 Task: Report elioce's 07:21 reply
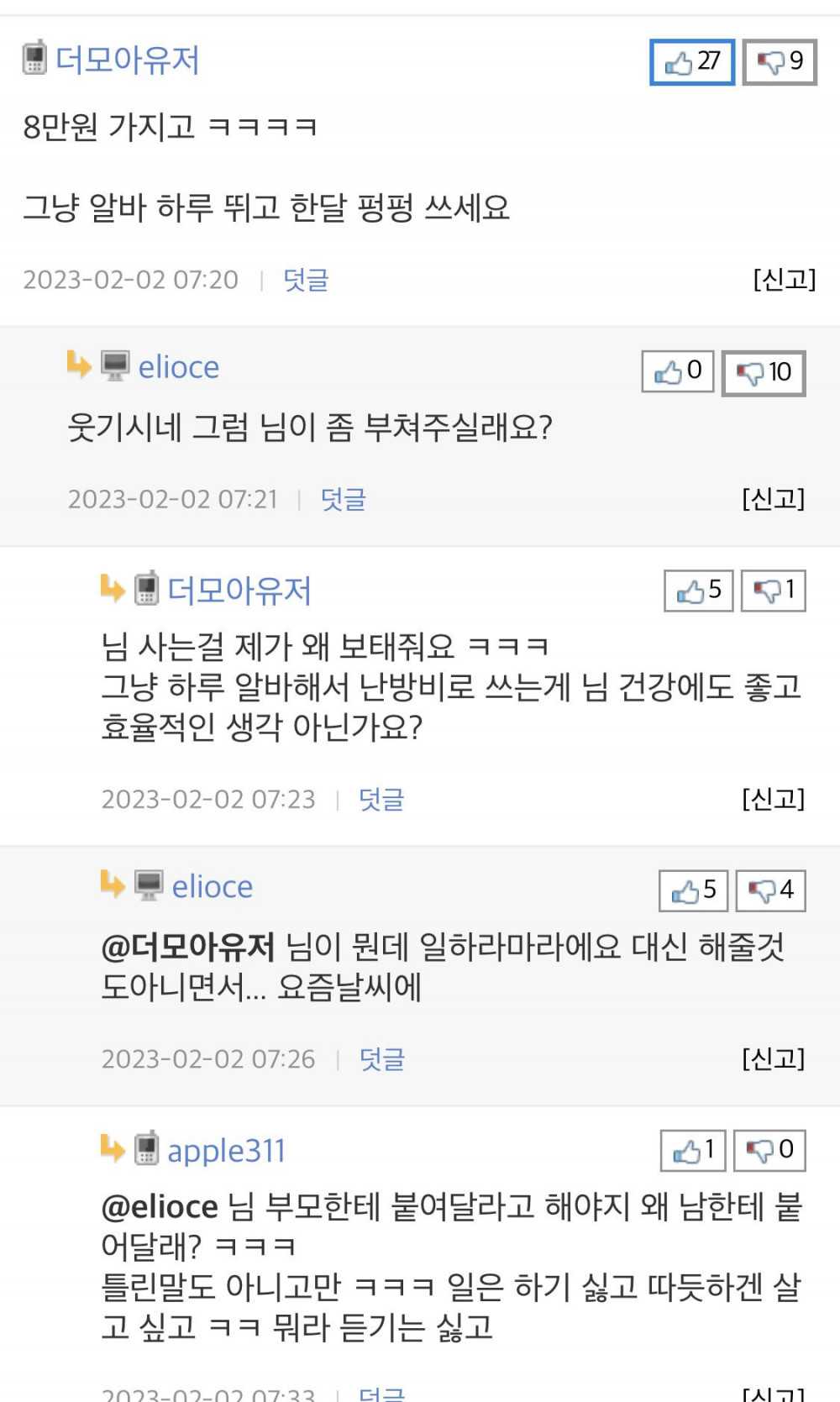point(773,500)
